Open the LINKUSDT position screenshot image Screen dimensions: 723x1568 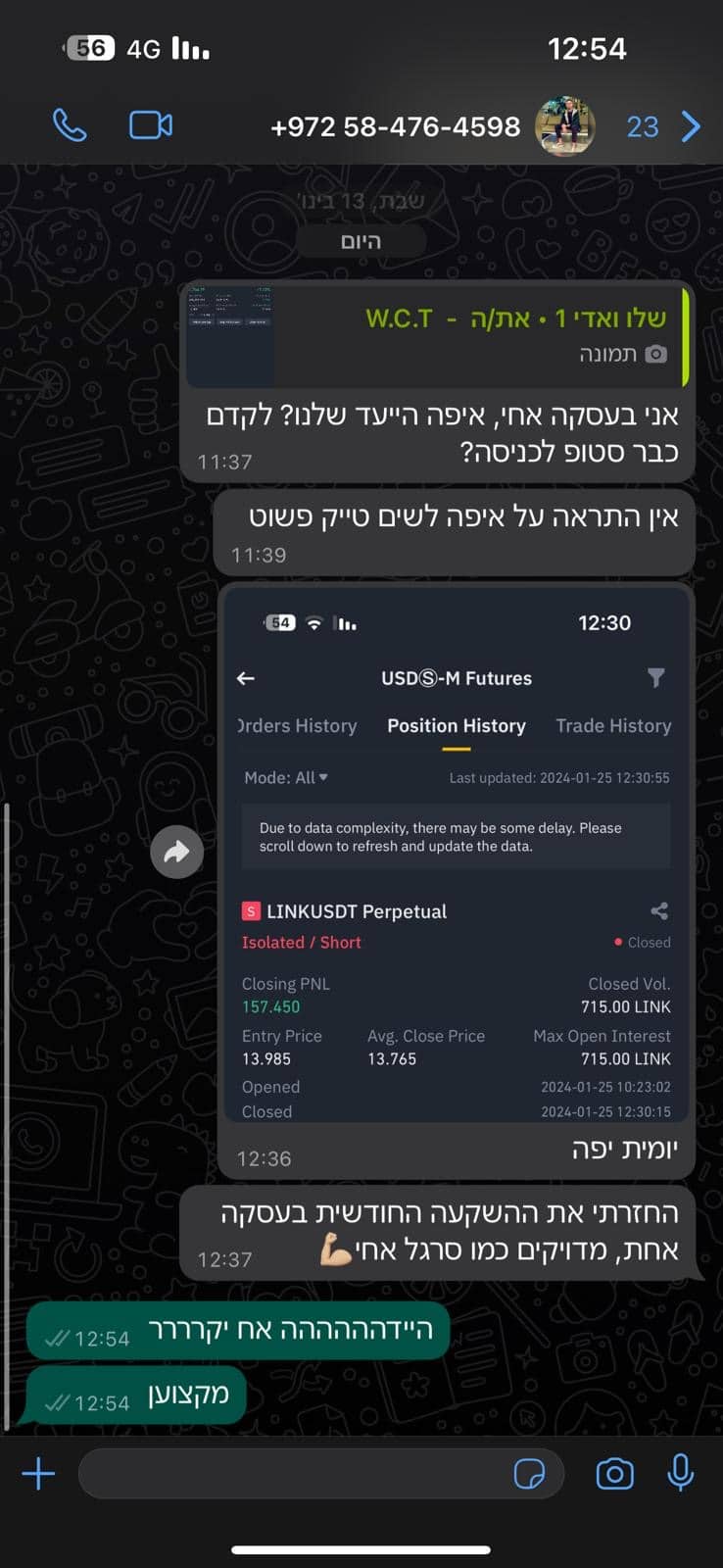click(x=456, y=853)
